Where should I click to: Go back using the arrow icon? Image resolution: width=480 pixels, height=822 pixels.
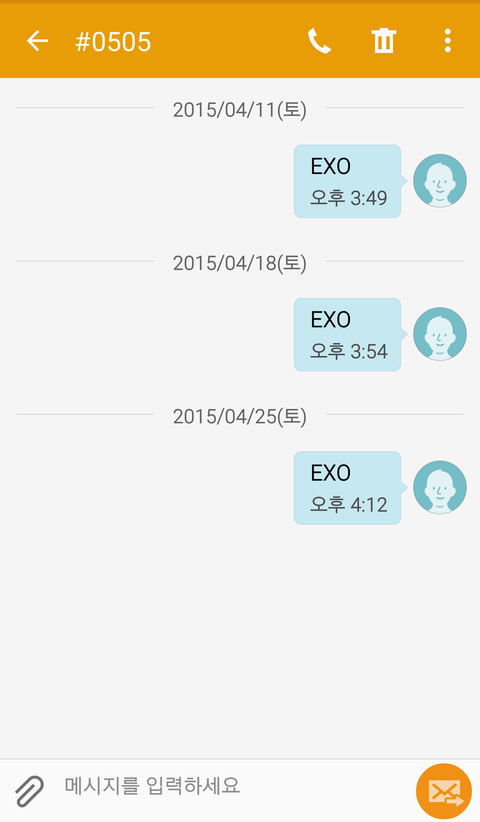(x=37, y=41)
